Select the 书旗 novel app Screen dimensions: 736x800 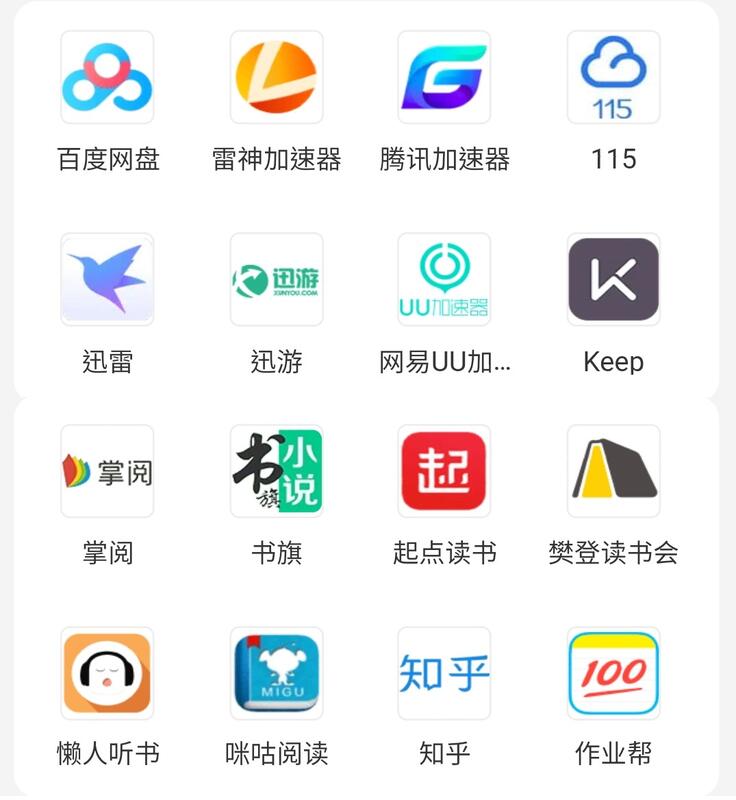[x=276, y=471]
